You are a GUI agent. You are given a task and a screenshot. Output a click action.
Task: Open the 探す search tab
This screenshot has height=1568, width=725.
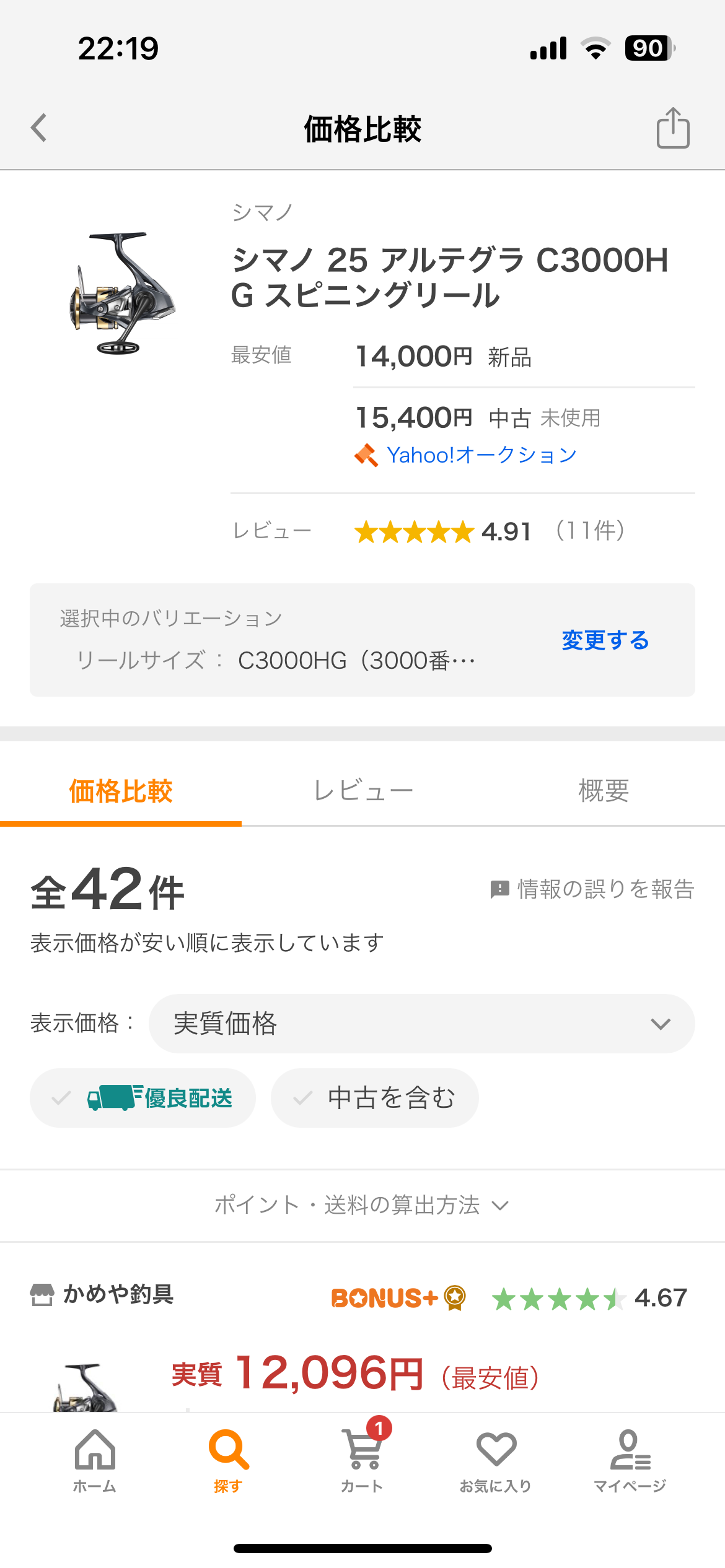[229, 1460]
